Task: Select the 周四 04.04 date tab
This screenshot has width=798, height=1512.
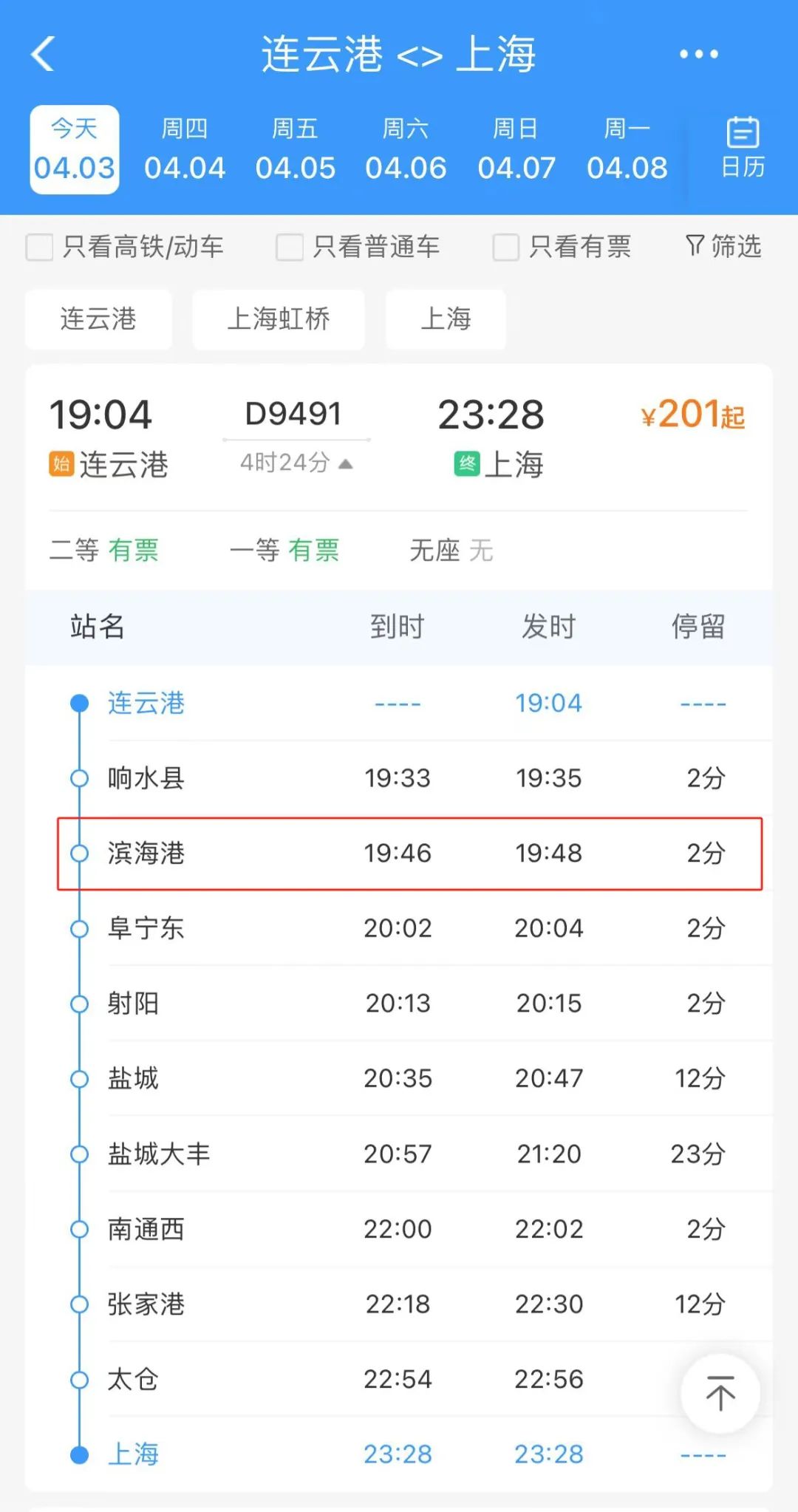Action: click(x=185, y=149)
